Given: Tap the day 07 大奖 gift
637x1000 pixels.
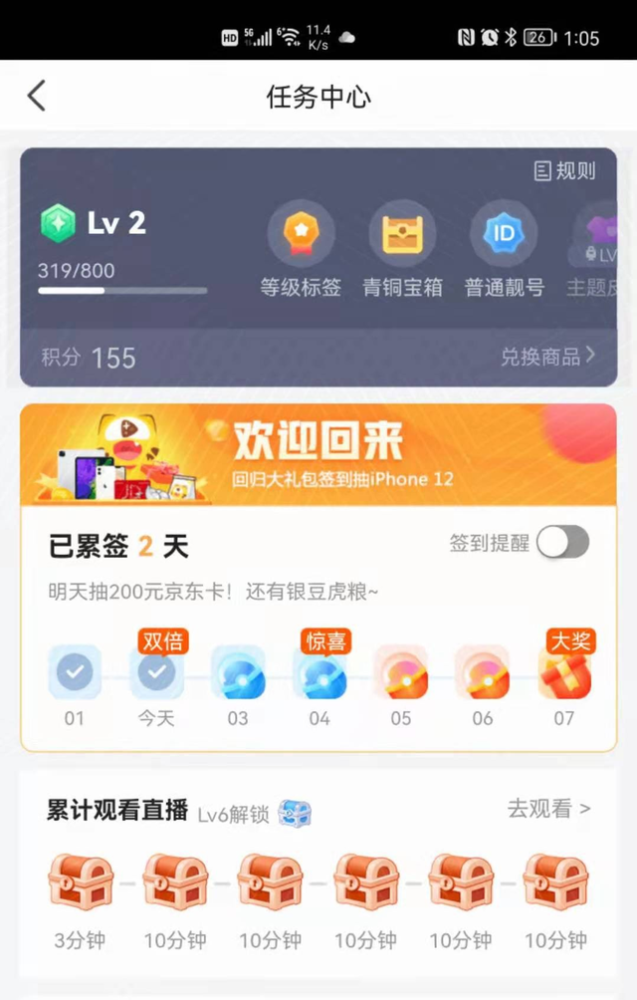Looking at the screenshot, I should tap(565, 673).
